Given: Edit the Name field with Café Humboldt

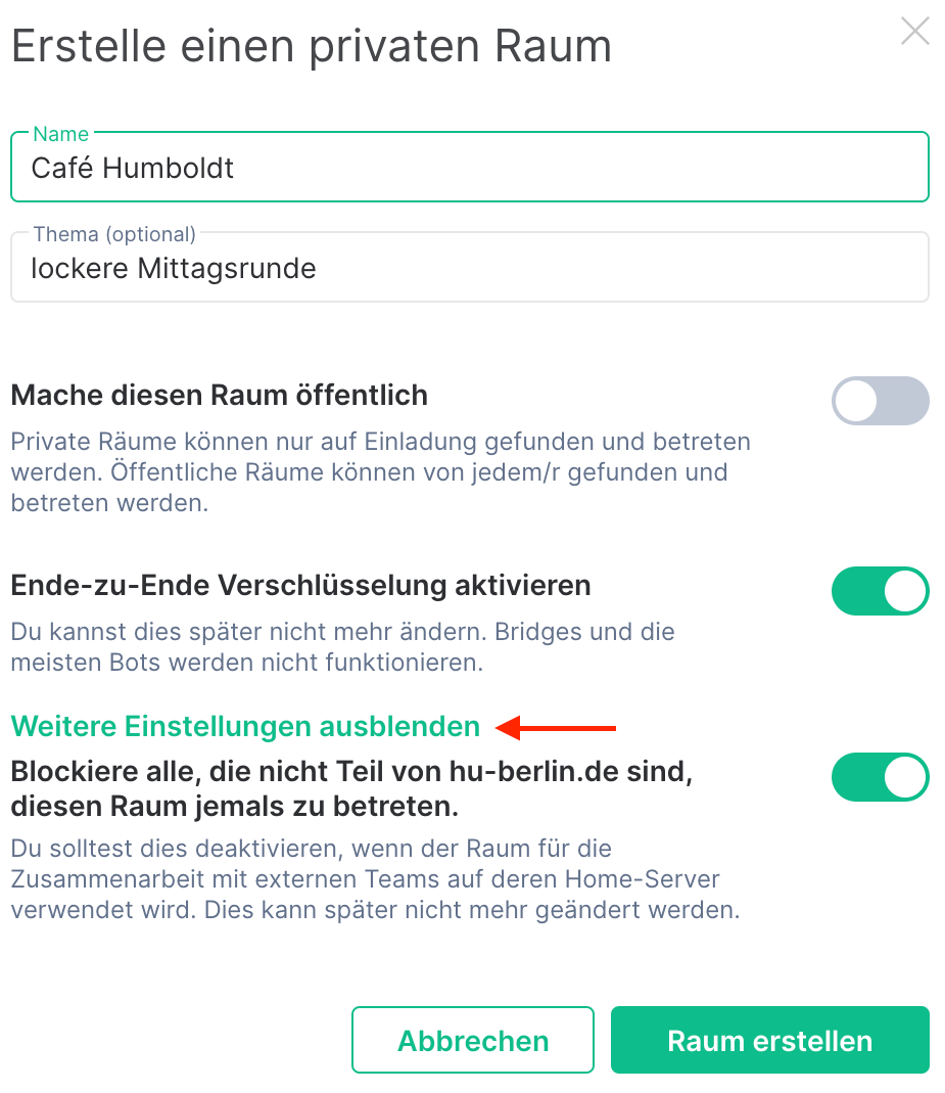Looking at the screenshot, I should coord(469,168).
